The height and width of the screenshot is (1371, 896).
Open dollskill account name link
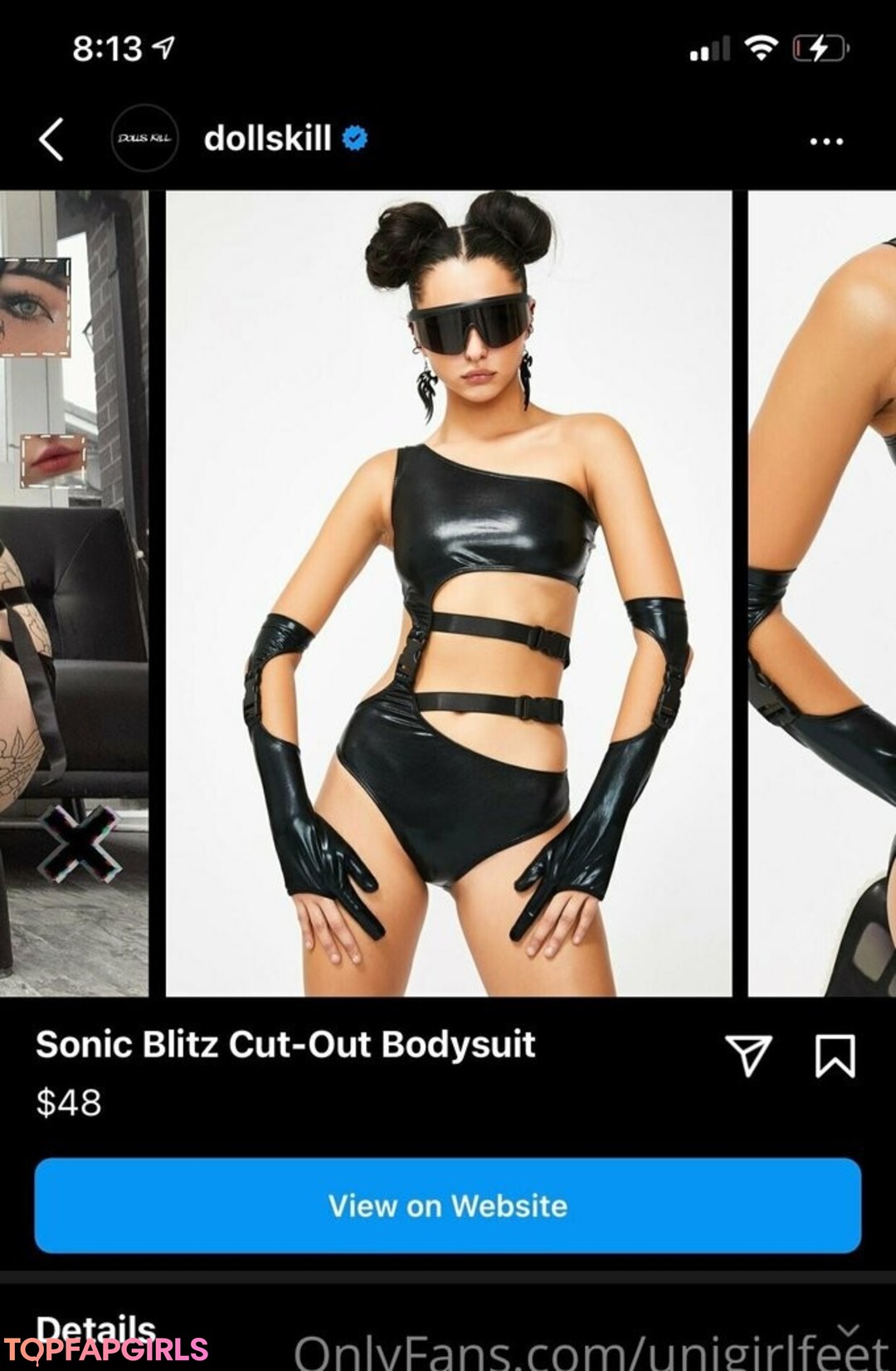[x=267, y=139]
